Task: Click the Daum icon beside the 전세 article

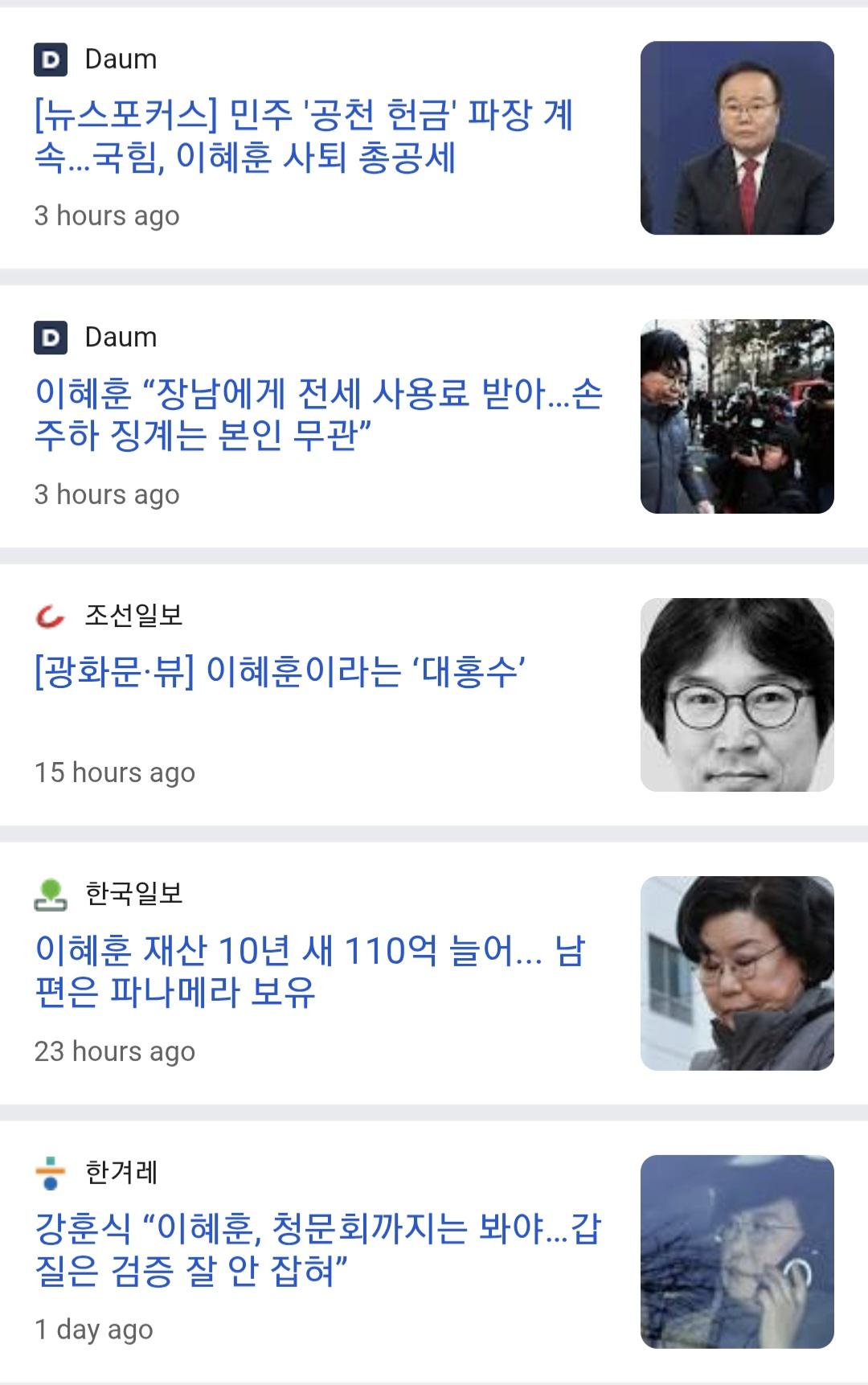Action: pos(50,338)
